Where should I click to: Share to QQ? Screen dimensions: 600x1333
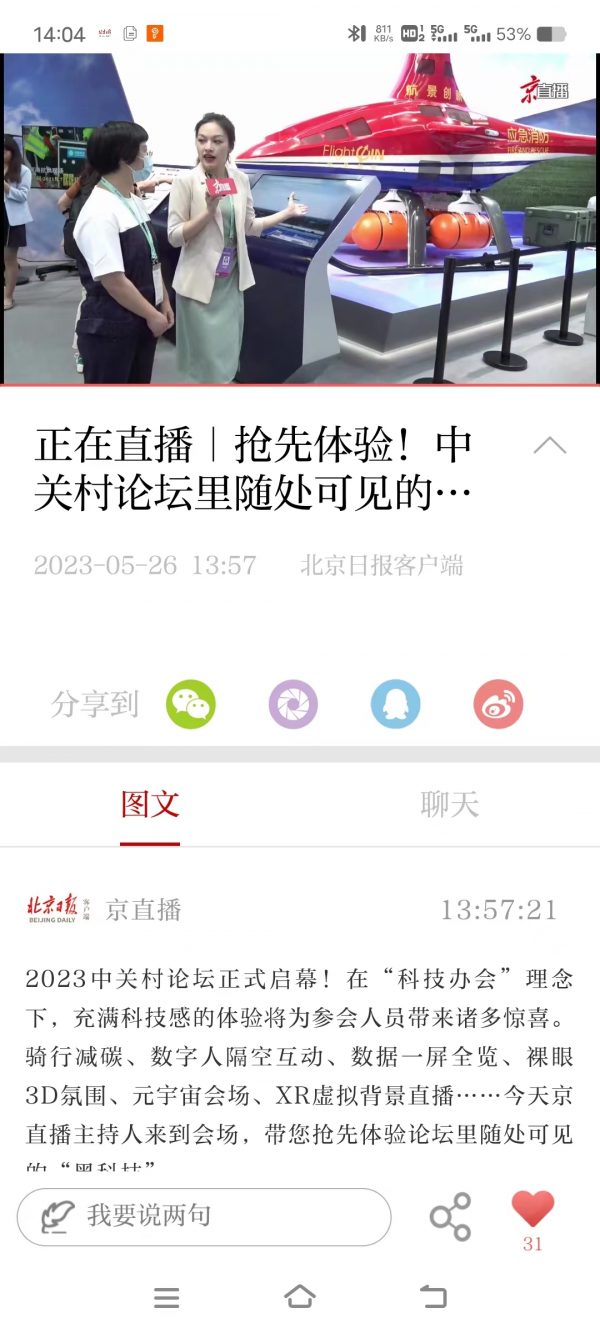(395, 704)
